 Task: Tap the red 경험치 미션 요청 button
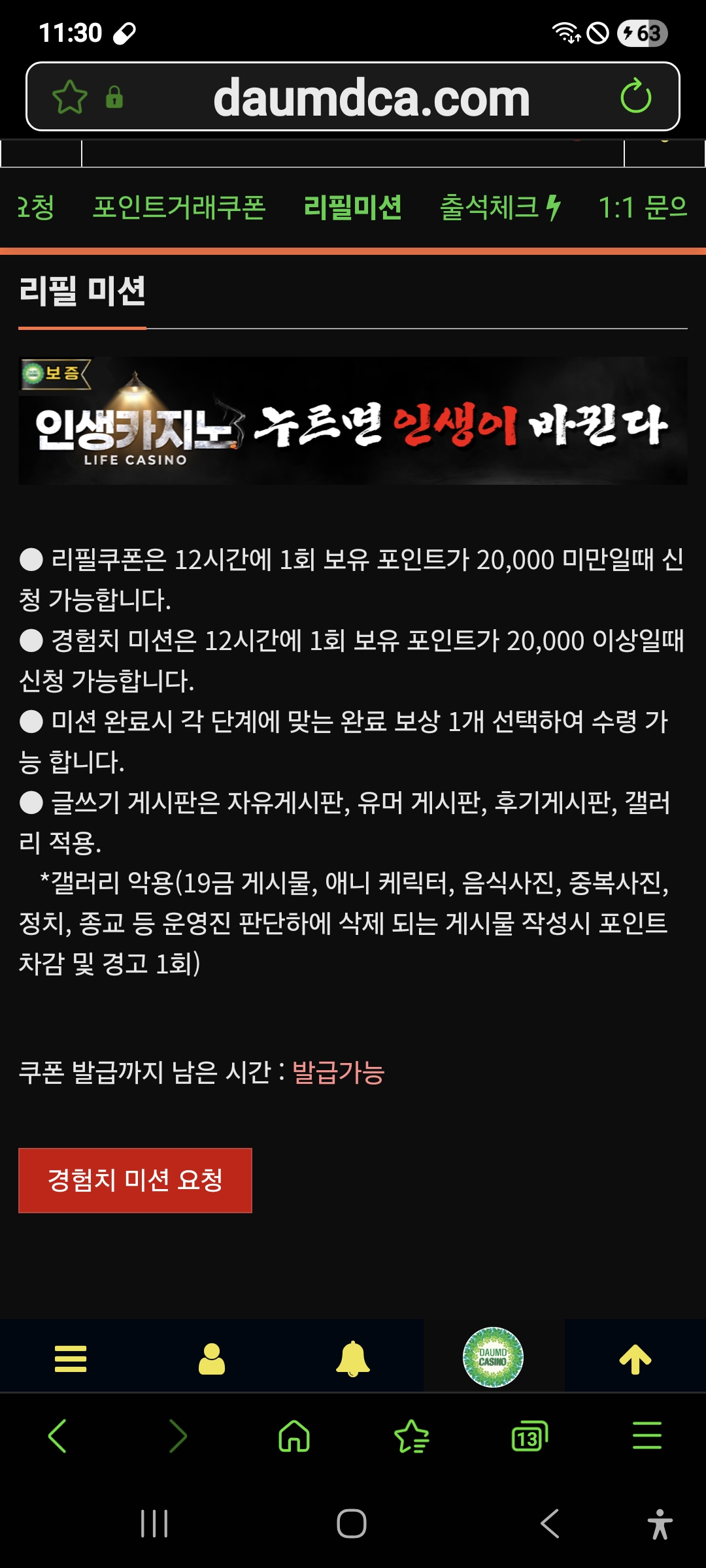135,1180
